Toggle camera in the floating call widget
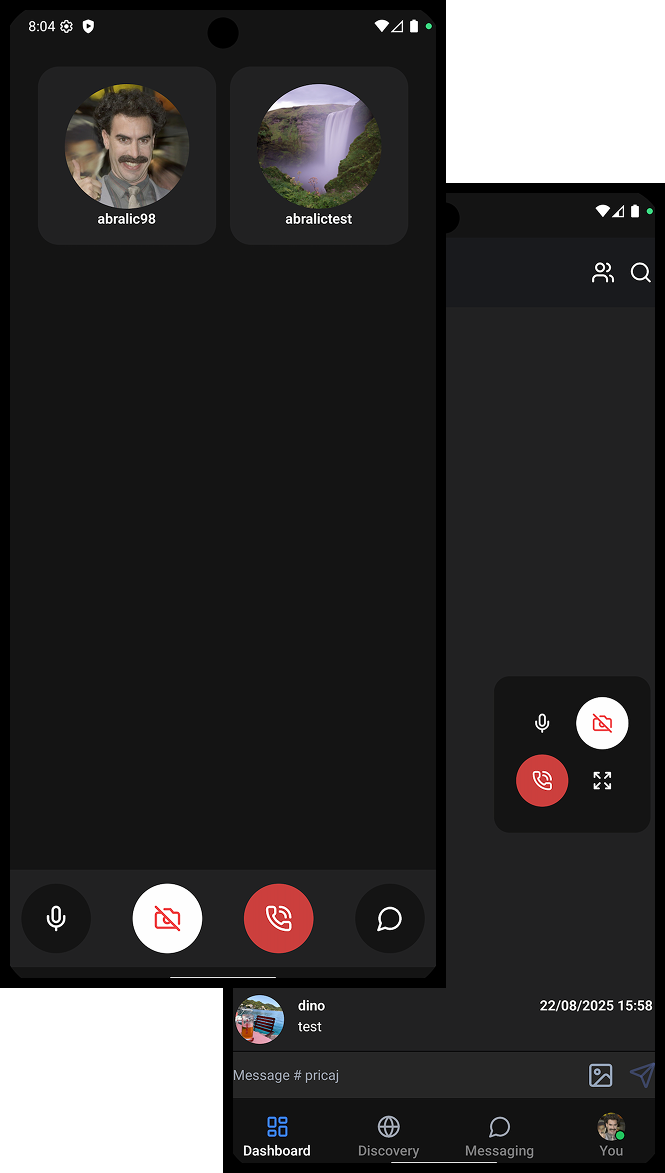 [x=602, y=723]
